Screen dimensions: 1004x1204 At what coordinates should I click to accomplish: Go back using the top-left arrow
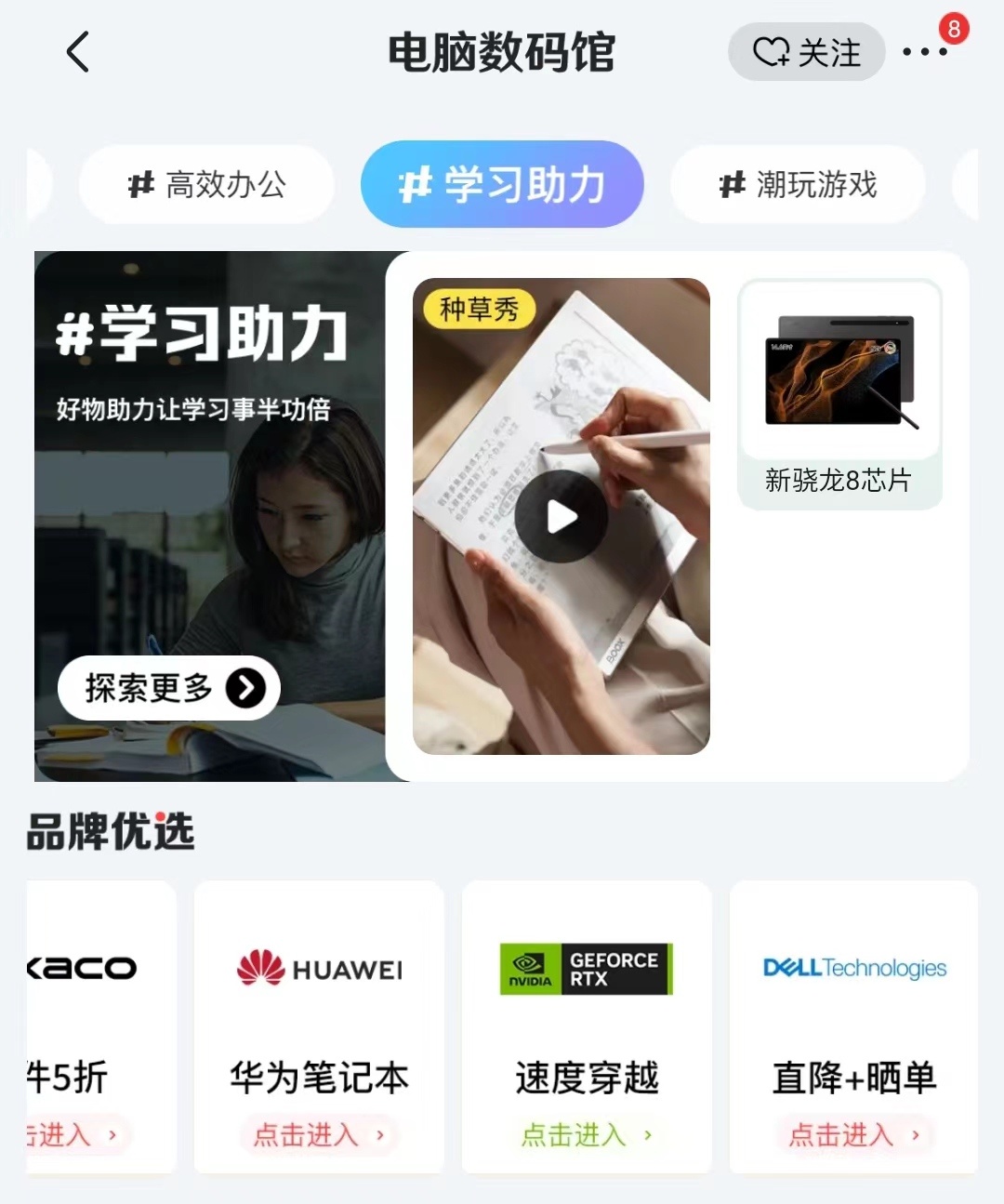78,52
